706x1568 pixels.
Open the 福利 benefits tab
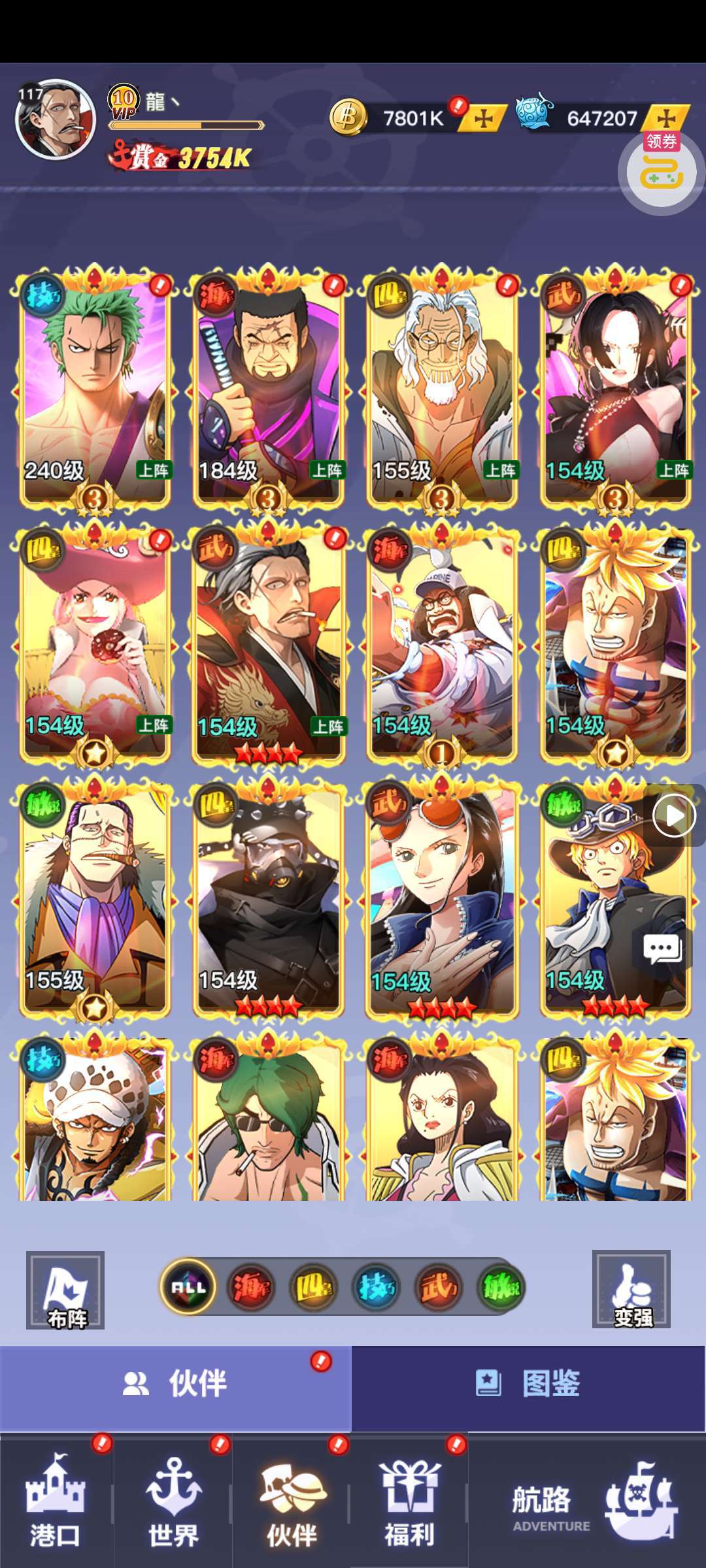(409, 1501)
